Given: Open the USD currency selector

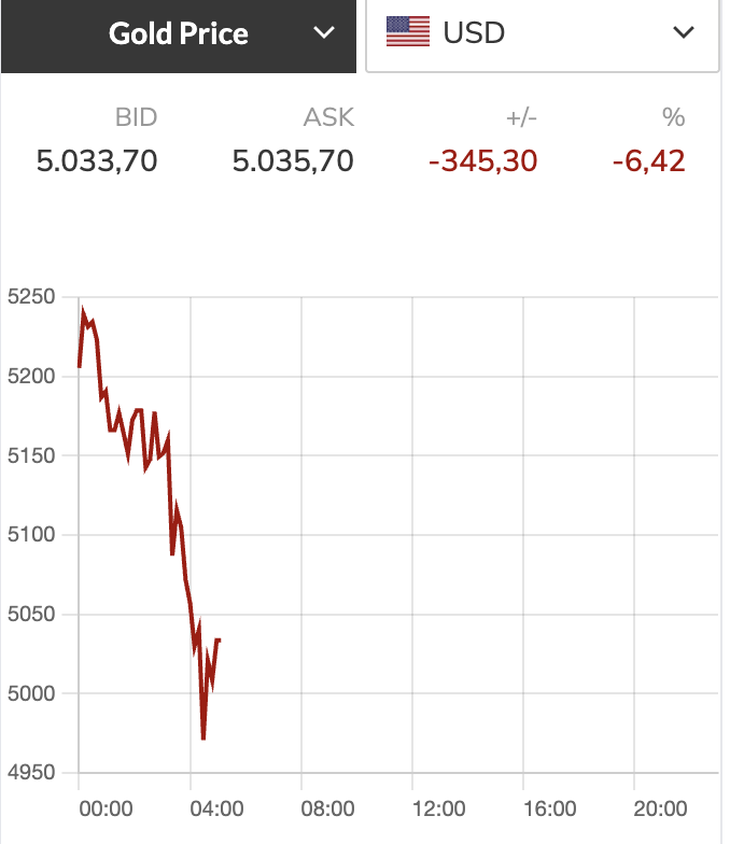Looking at the screenshot, I should (x=542, y=34).
